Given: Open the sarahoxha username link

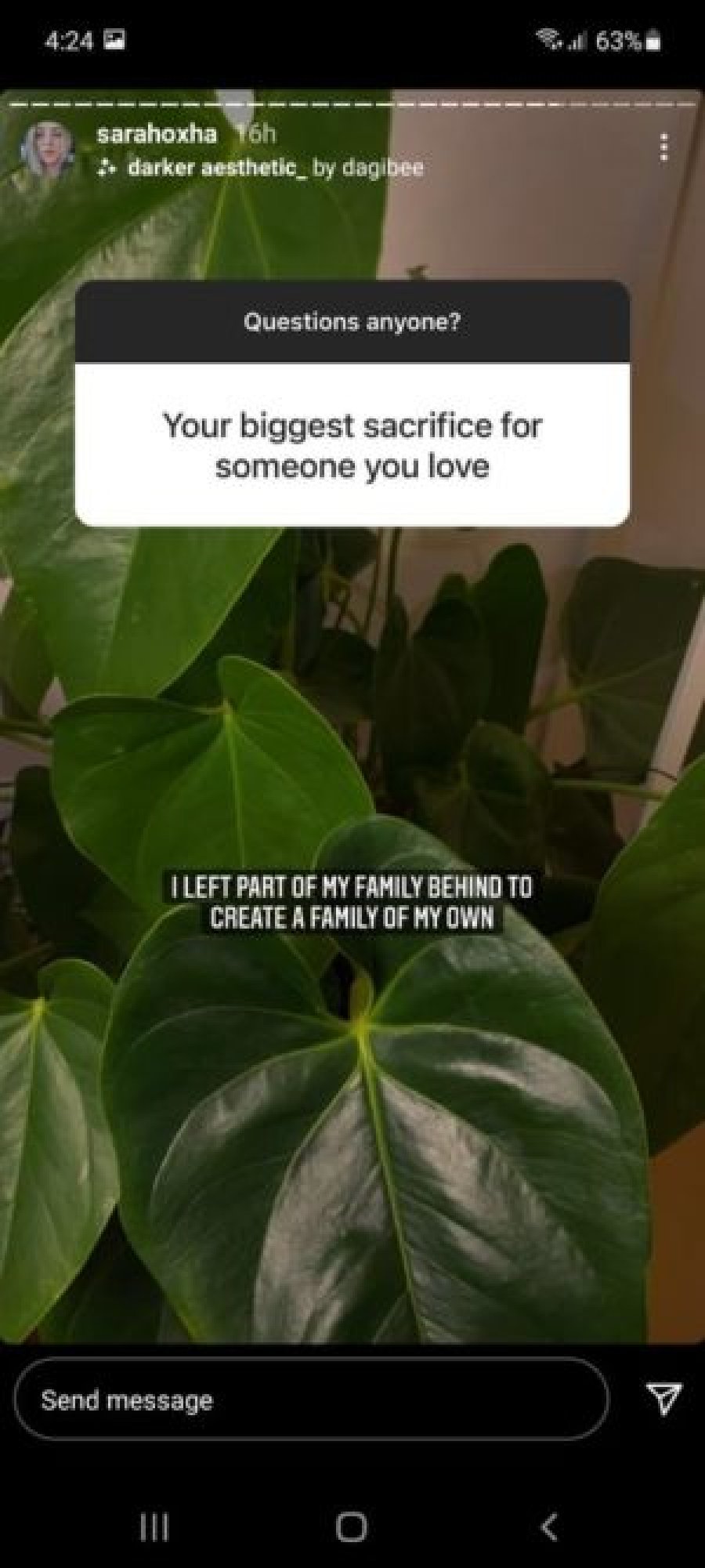Looking at the screenshot, I should (157, 134).
